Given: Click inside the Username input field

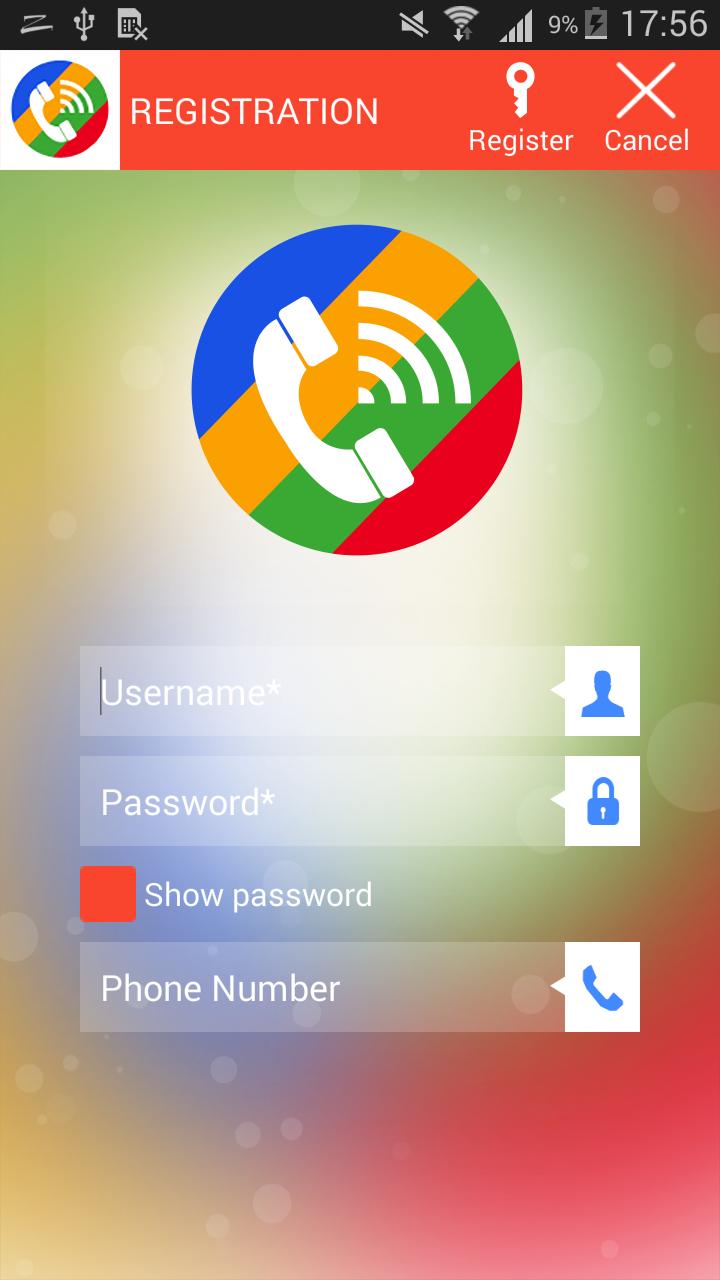Looking at the screenshot, I should (x=300, y=690).
